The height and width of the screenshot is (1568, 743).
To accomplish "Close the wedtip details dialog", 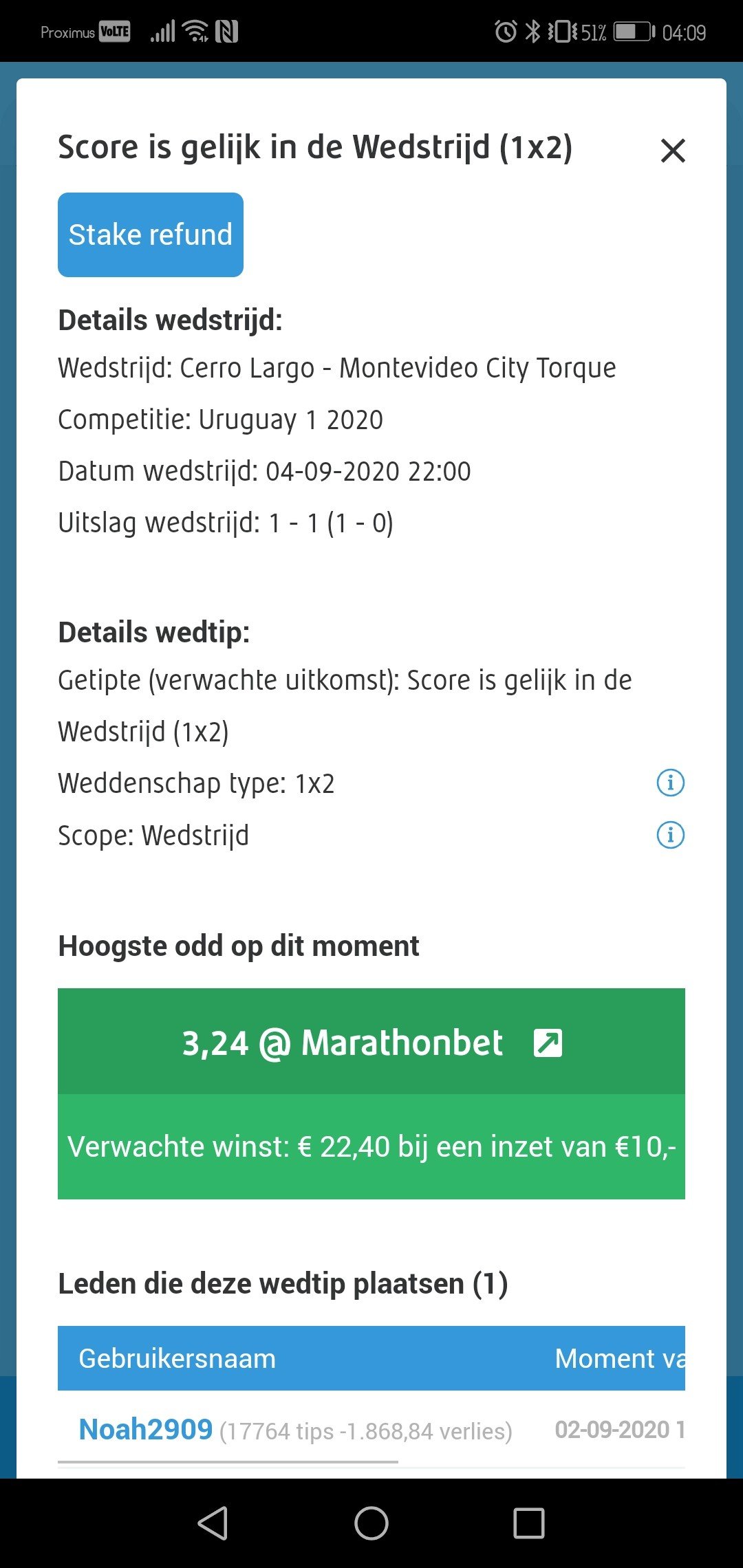I will tap(673, 150).
